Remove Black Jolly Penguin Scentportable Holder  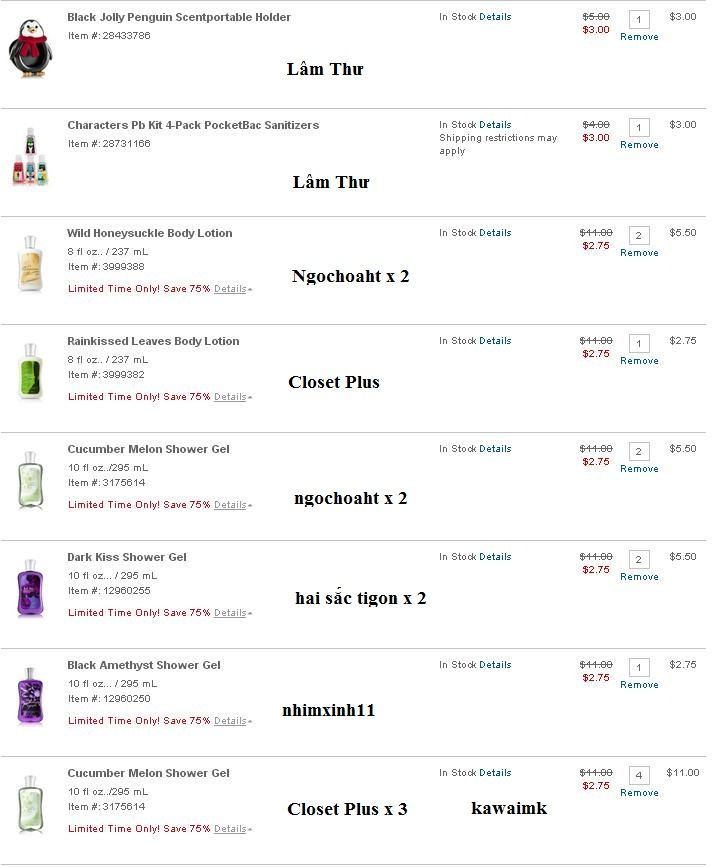point(639,37)
